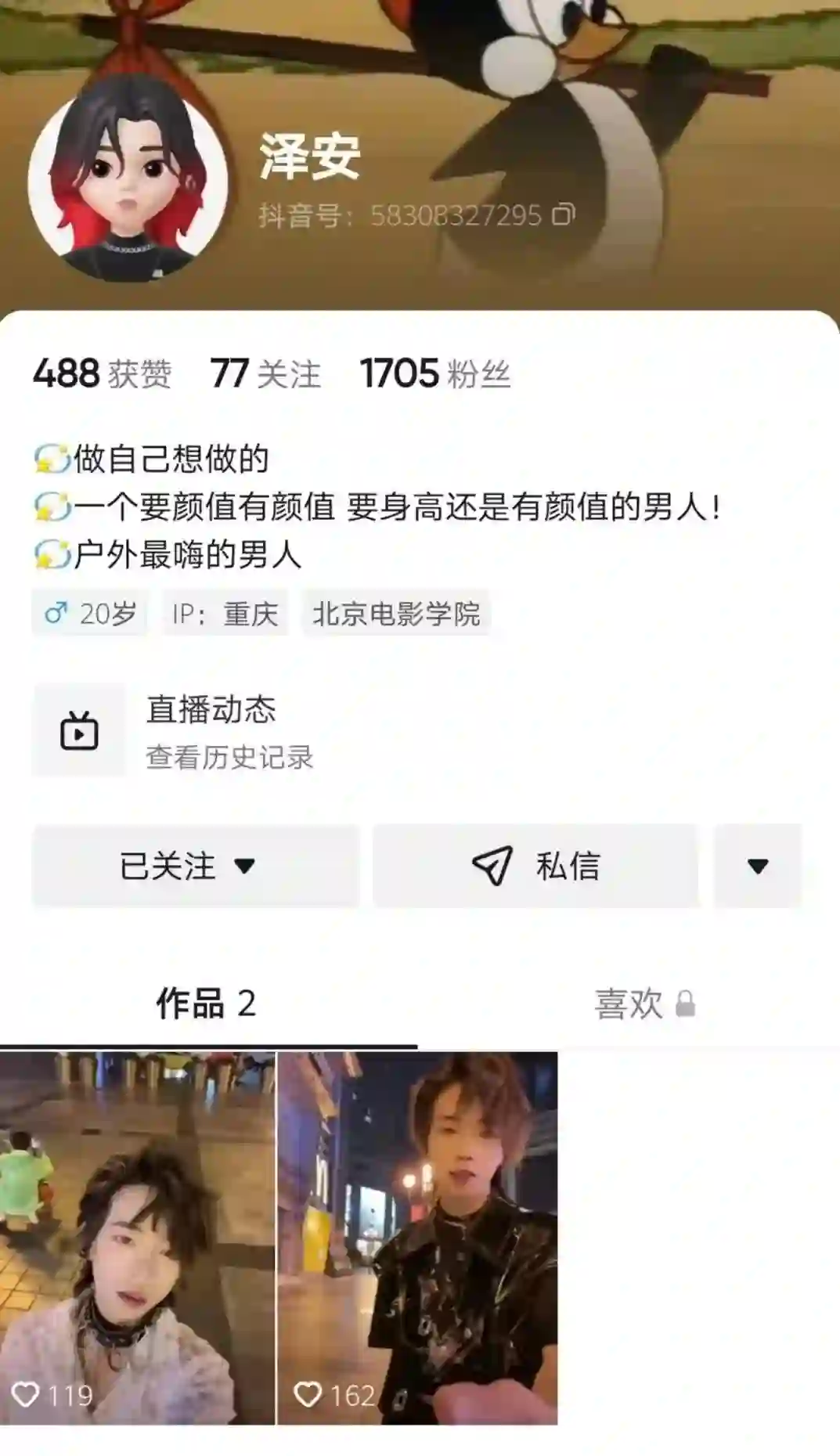Open the video with 162 likes
This screenshot has height=1456, width=840.
(x=417, y=1237)
